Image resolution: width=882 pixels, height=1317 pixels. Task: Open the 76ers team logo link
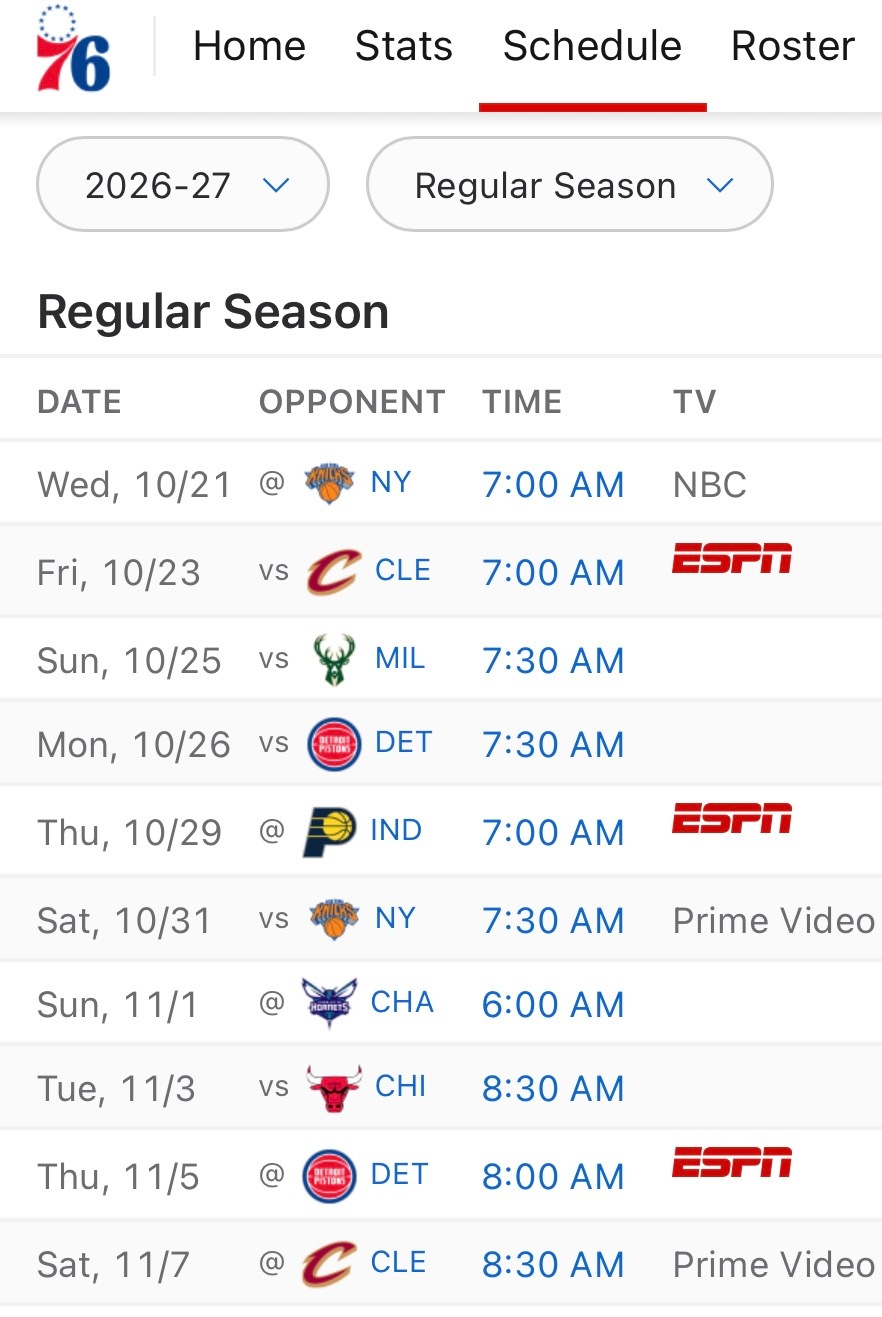tap(73, 49)
